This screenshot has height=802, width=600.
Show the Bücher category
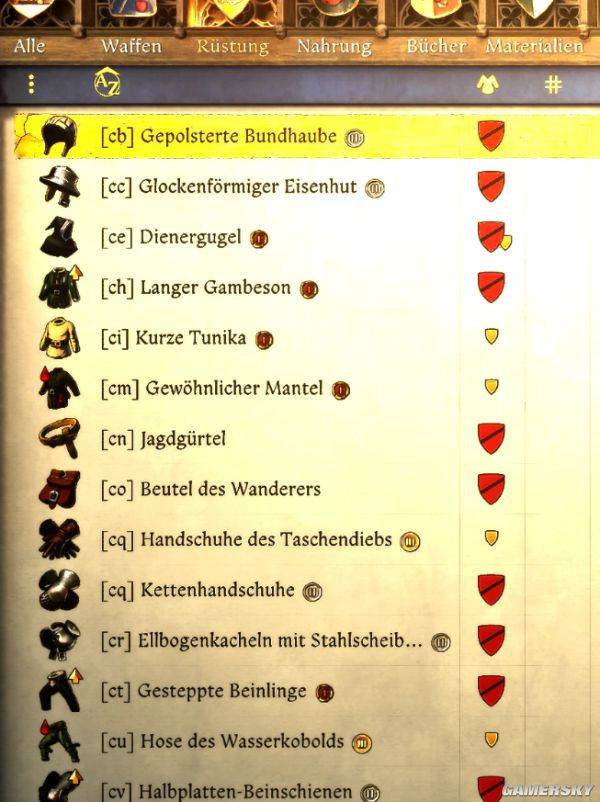(x=436, y=46)
